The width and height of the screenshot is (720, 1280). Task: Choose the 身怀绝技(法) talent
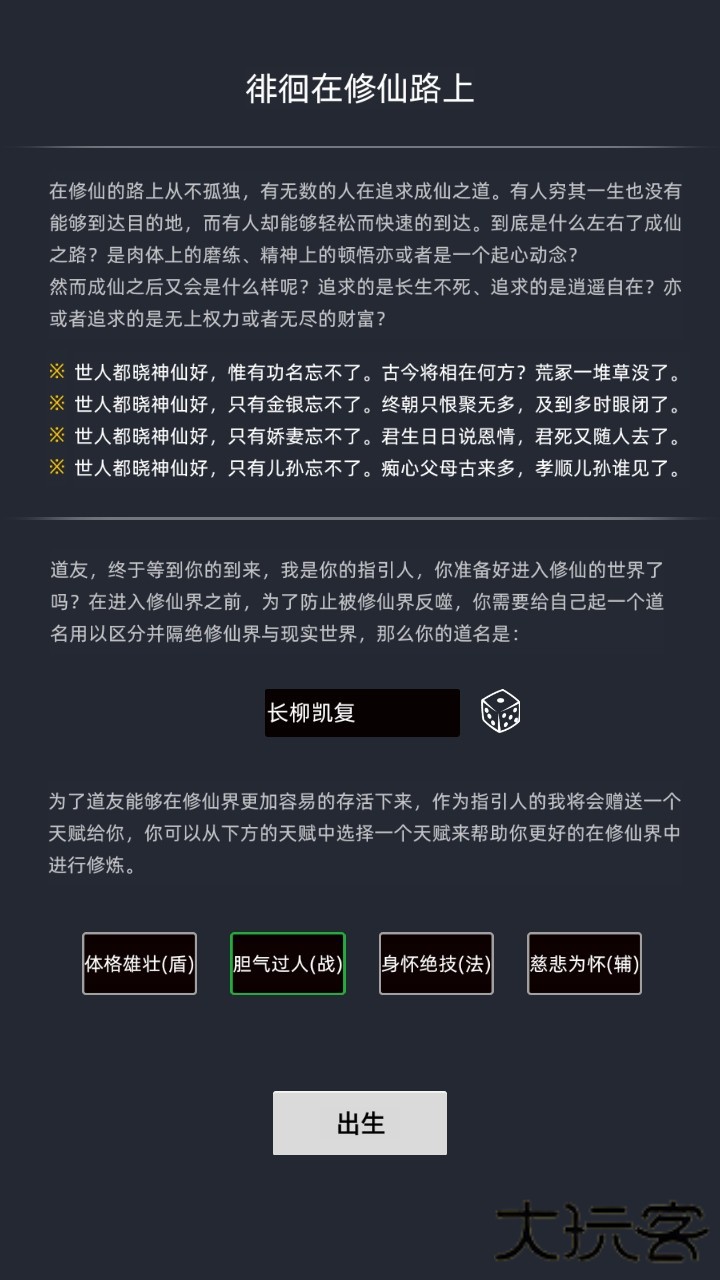pos(435,963)
